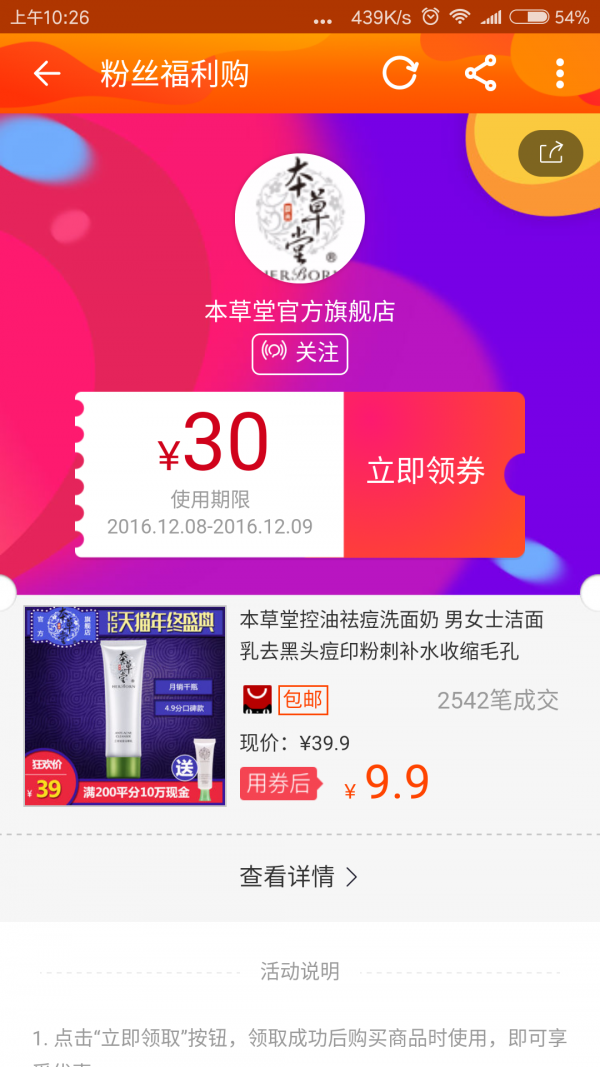Go back using the arrow icon
This screenshot has height=1067, width=600.
click(x=47, y=74)
